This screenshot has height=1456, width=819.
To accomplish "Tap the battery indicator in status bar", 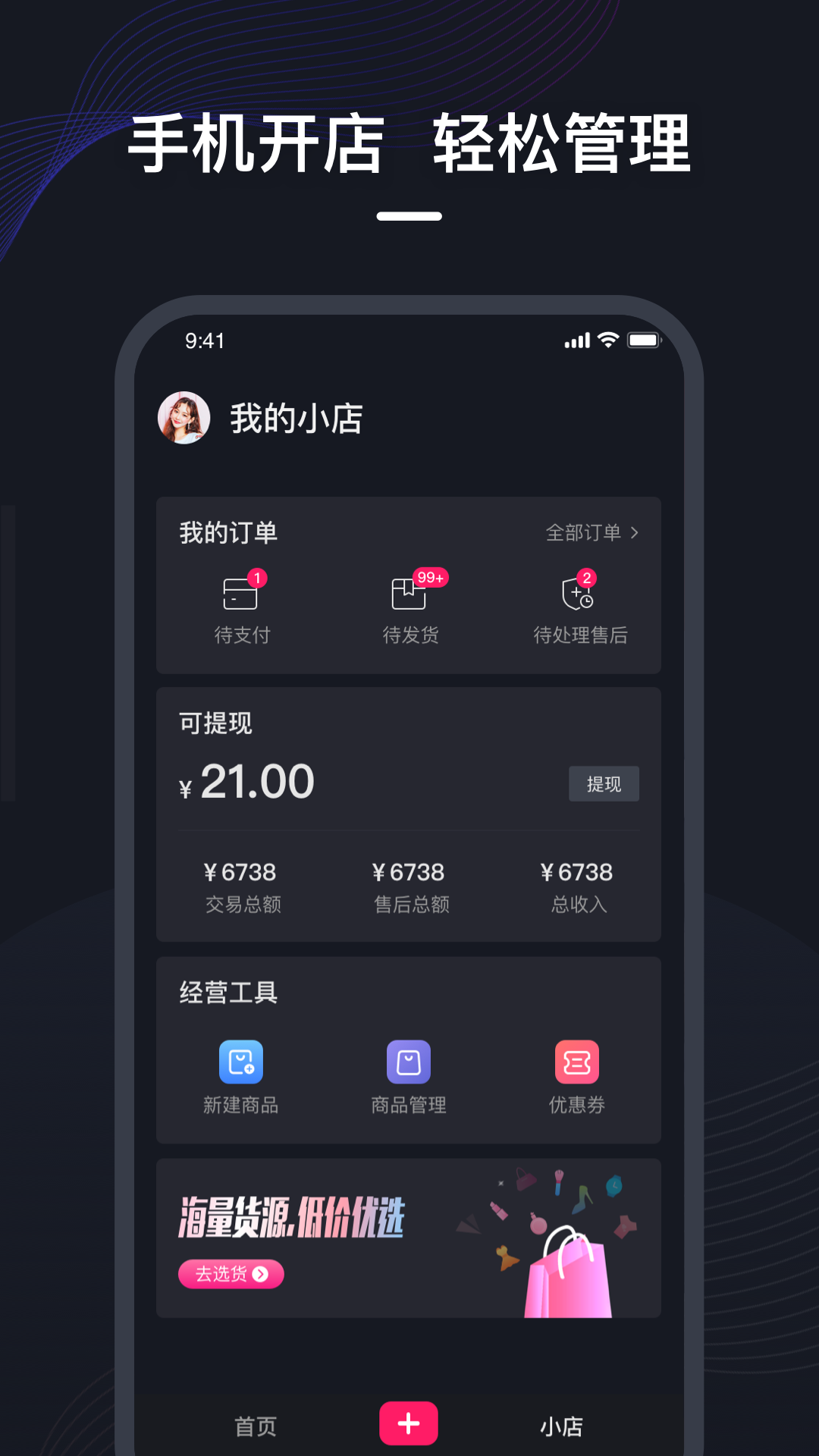I will (643, 340).
